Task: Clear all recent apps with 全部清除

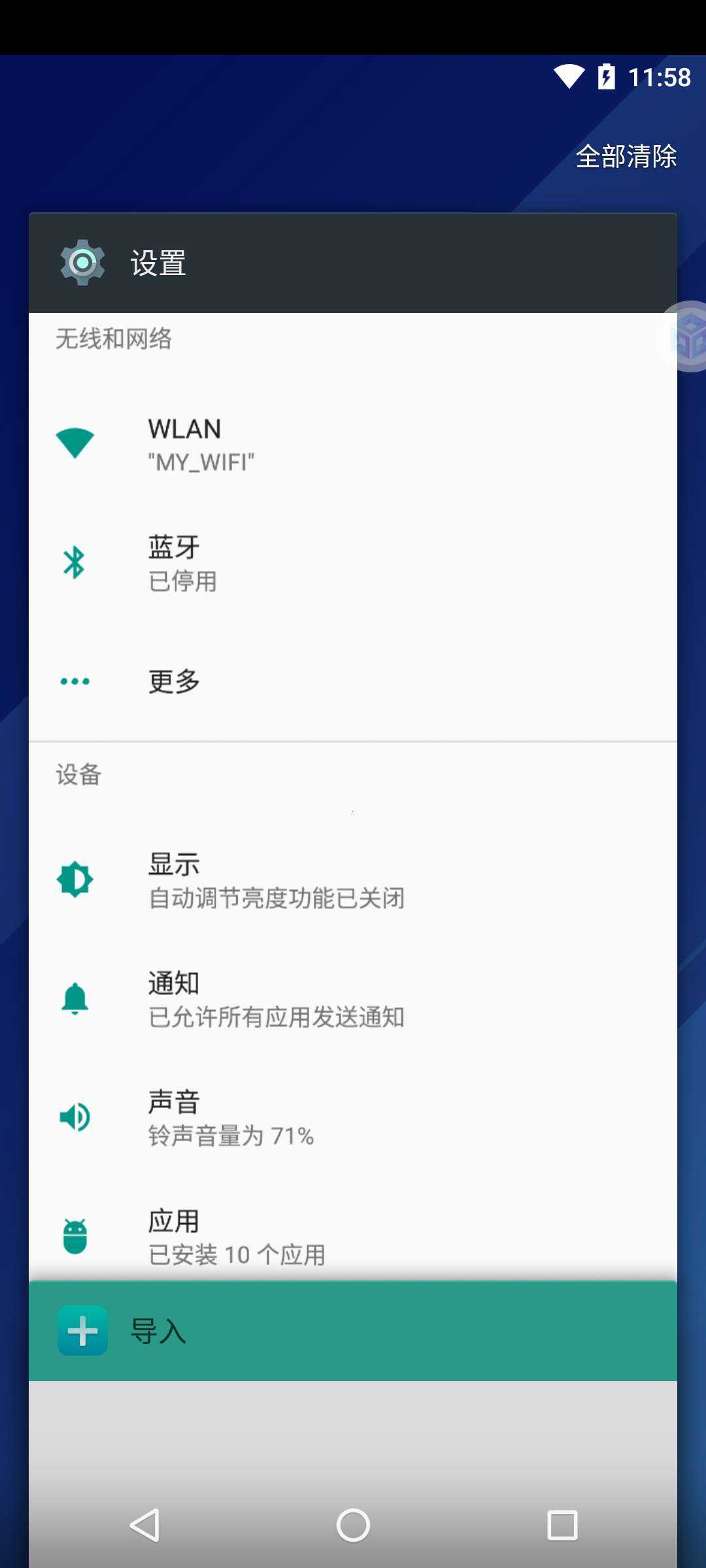Action: click(626, 157)
